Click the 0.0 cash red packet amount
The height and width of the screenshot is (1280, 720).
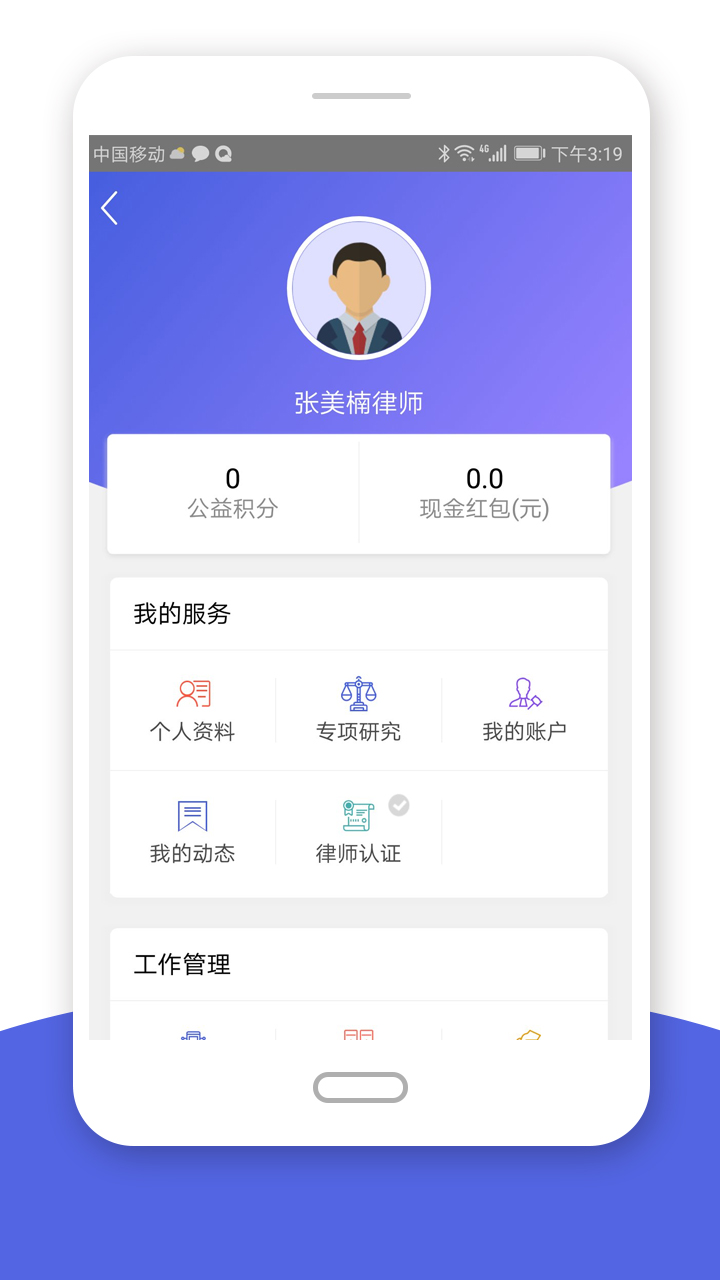[x=485, y=478]
